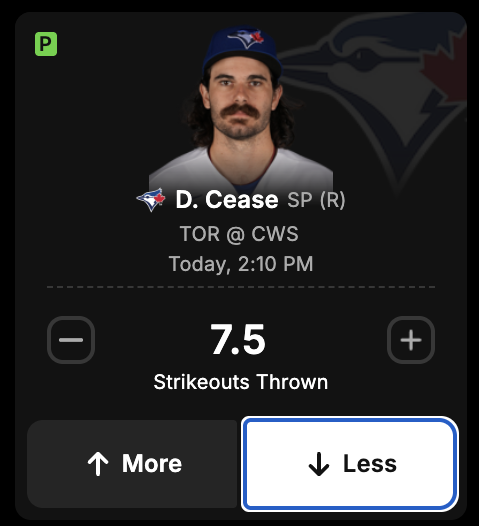The image size is (479, 526).
Task: Decrease the 7.5 strikeouts line
Action: click(x=71, y=340)
